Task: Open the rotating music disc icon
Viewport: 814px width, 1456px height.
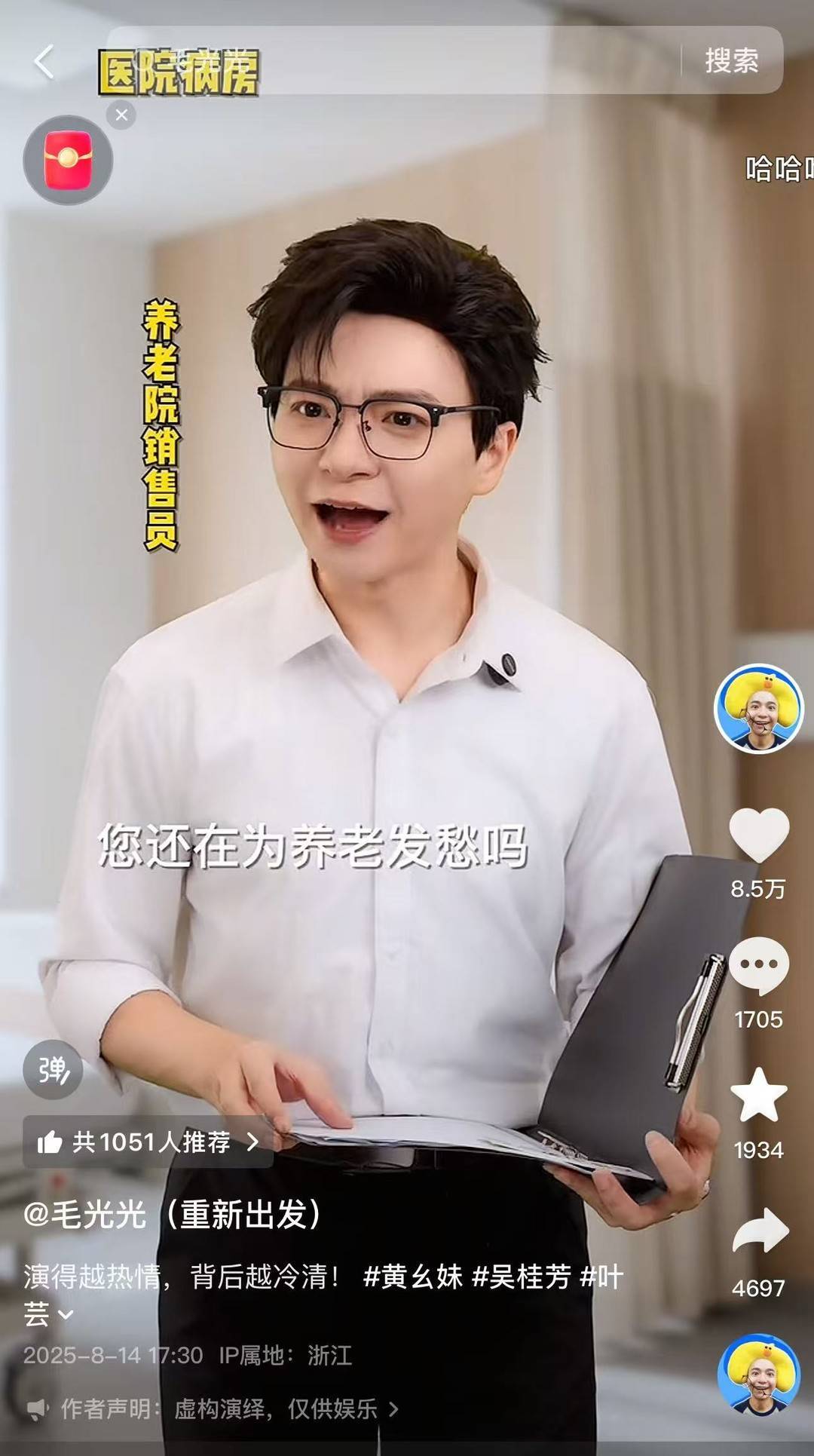Action: (758, 1374)
